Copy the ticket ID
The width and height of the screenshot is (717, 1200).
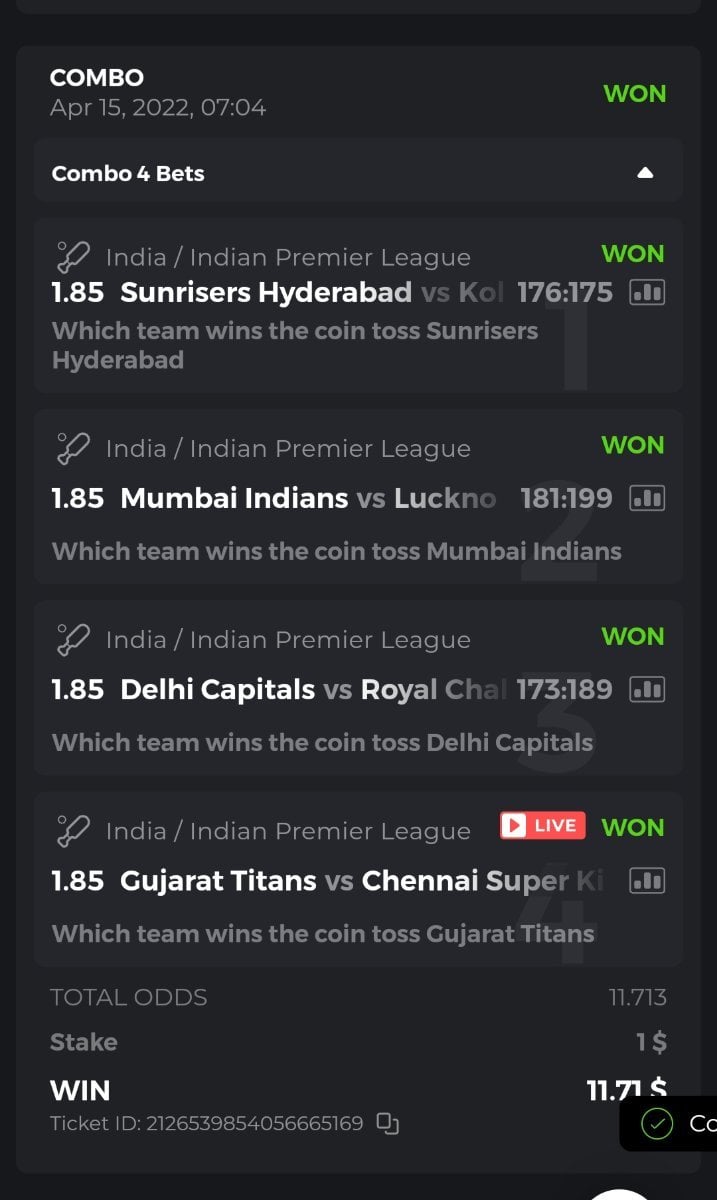pos(387,1124)
